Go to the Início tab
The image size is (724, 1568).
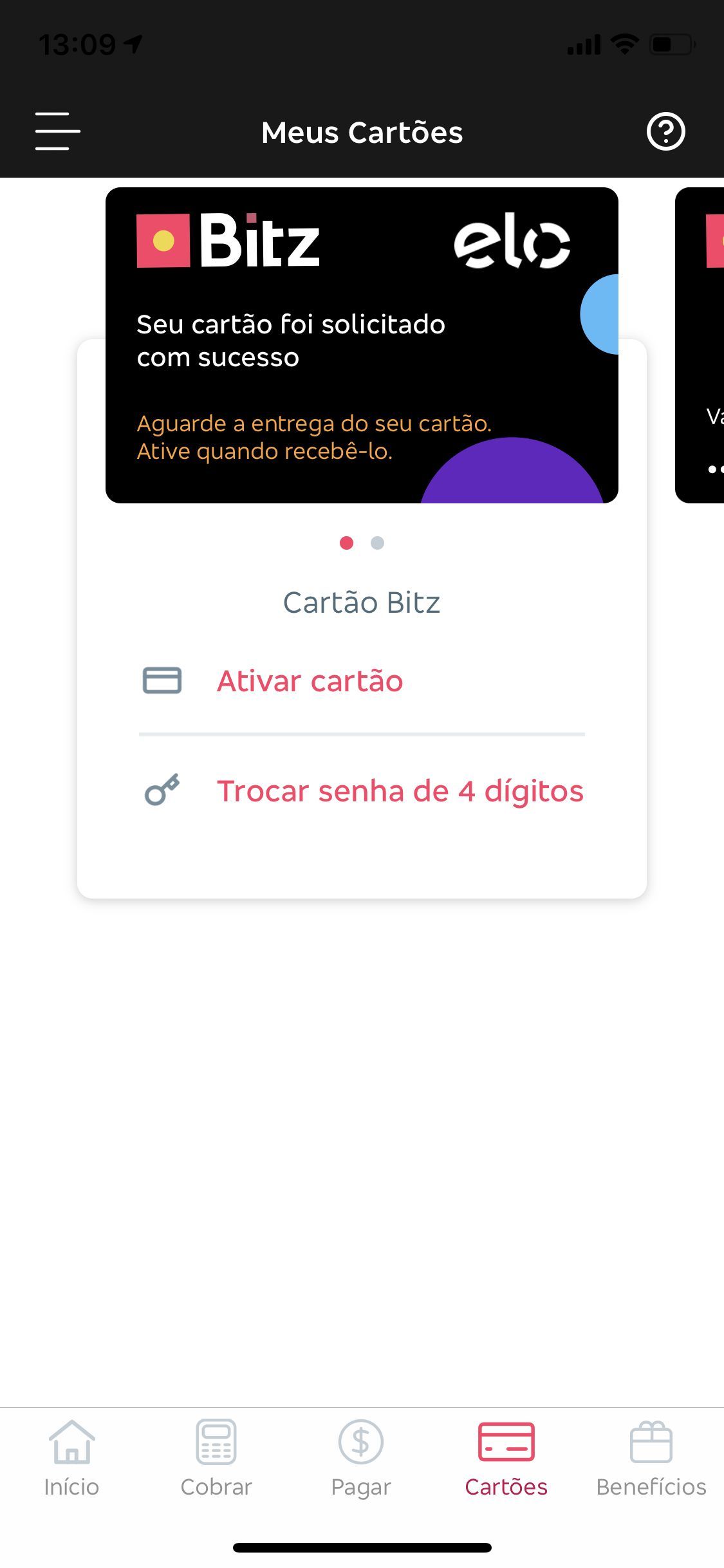coord(71,1459)
